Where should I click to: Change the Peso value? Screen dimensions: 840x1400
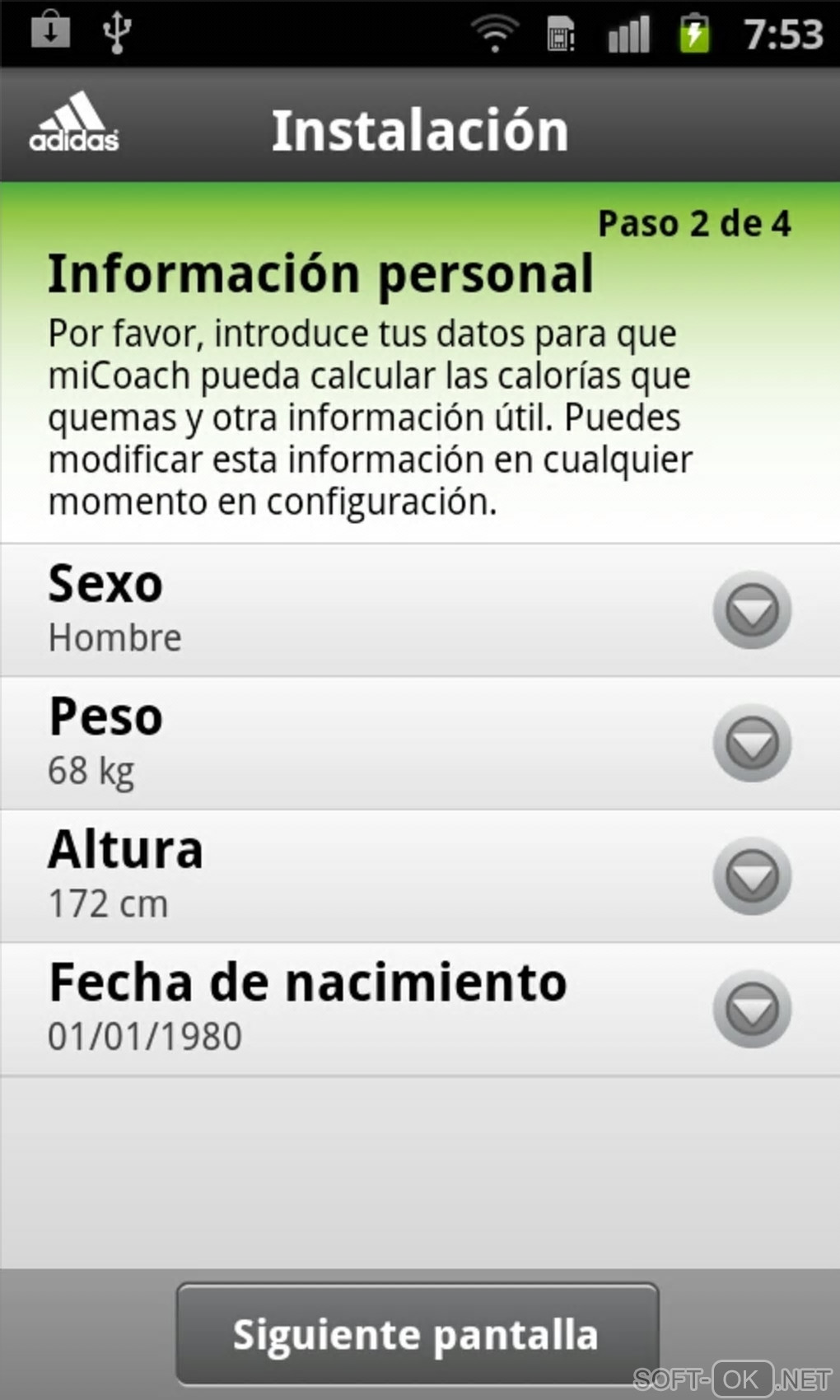(751, 743)
